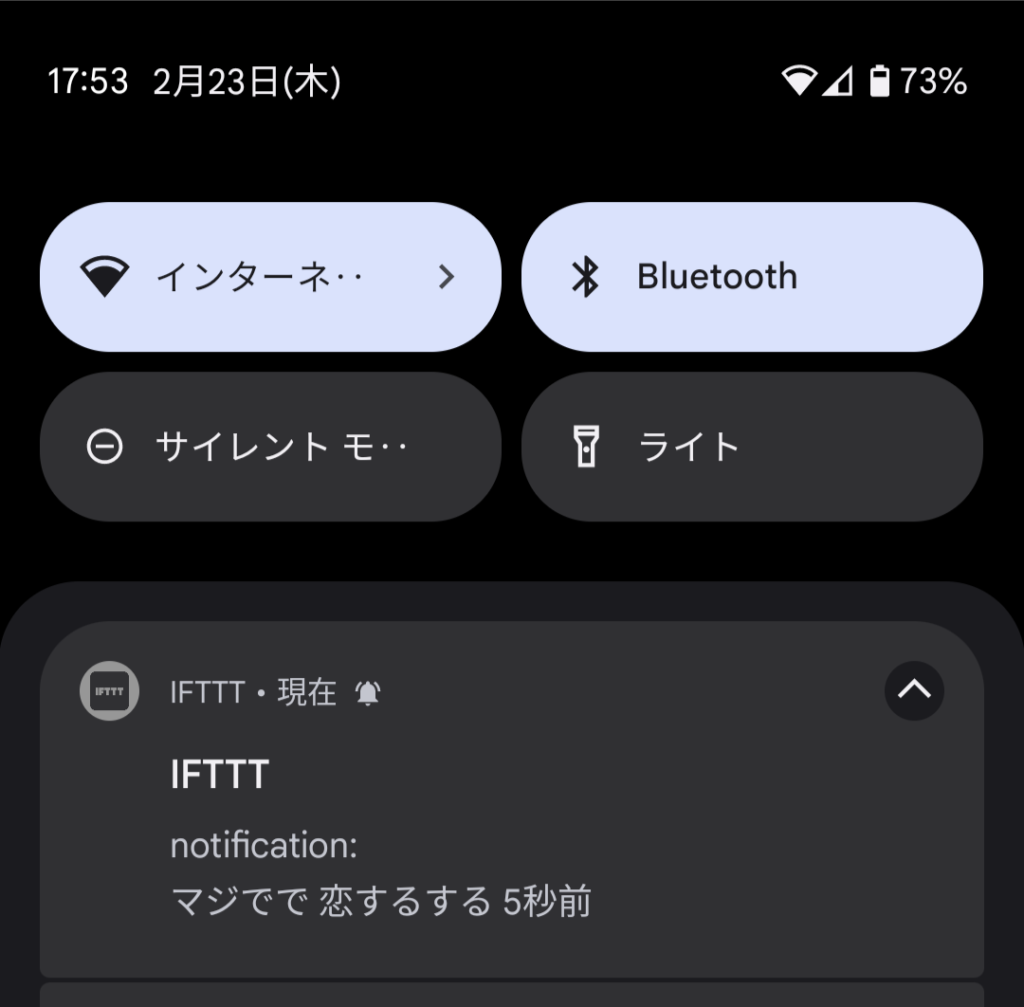Turn on the ライト flashlight tile
Viewport: 1024px width, 1007px height.
pos(752,446)
